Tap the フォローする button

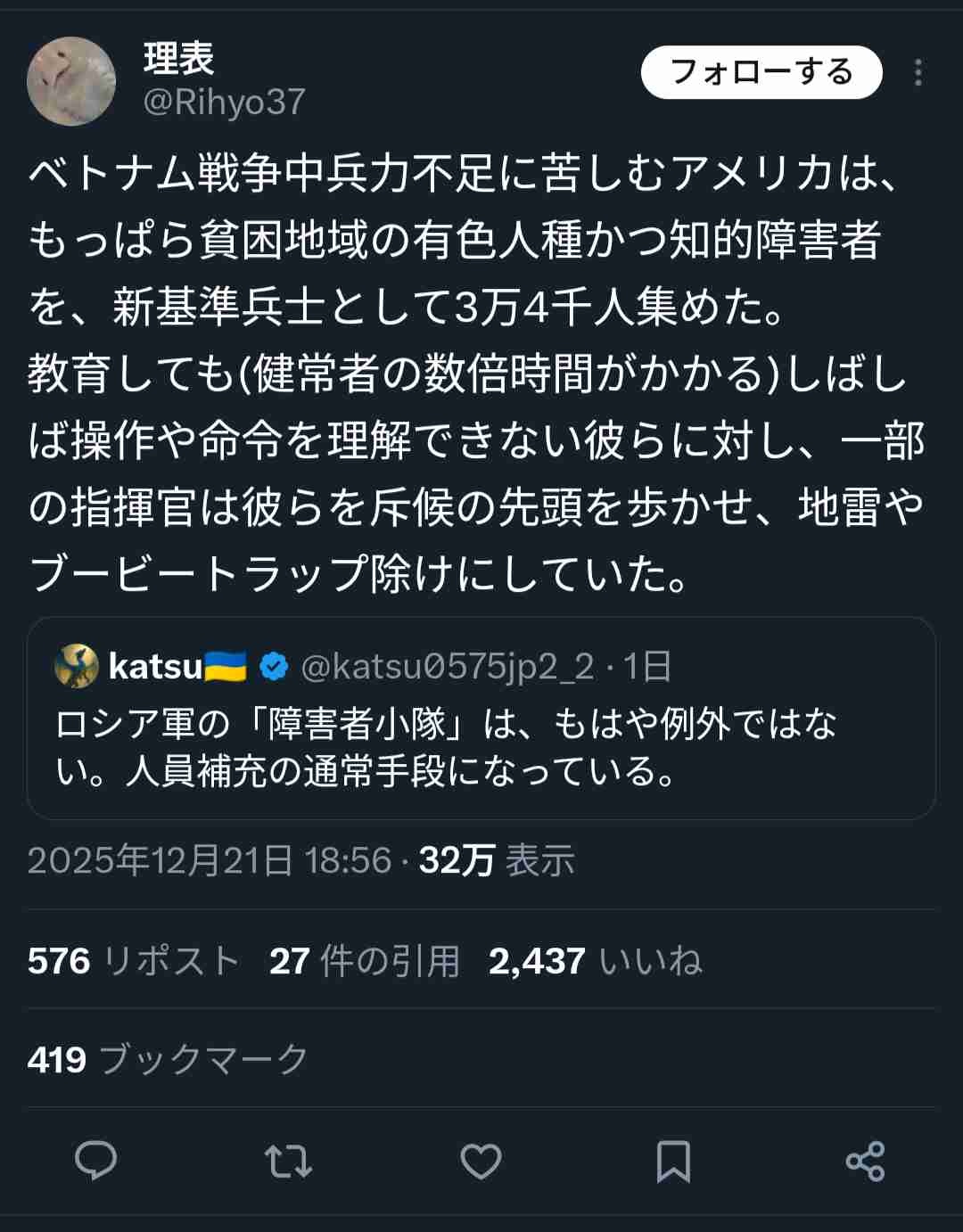tap(761, 72)
